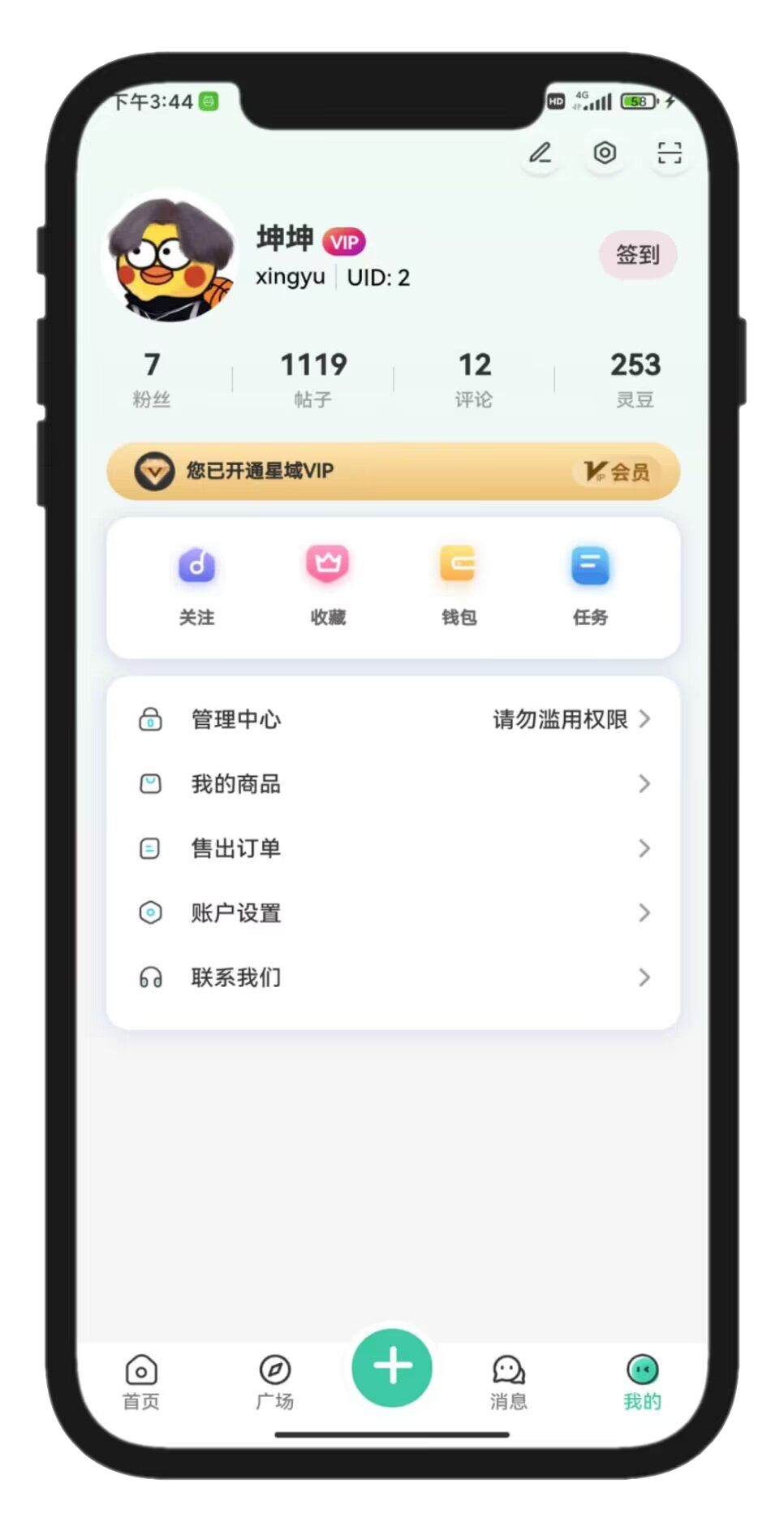
Task: Open the 售出订单 row
Action: pos(393,848)
